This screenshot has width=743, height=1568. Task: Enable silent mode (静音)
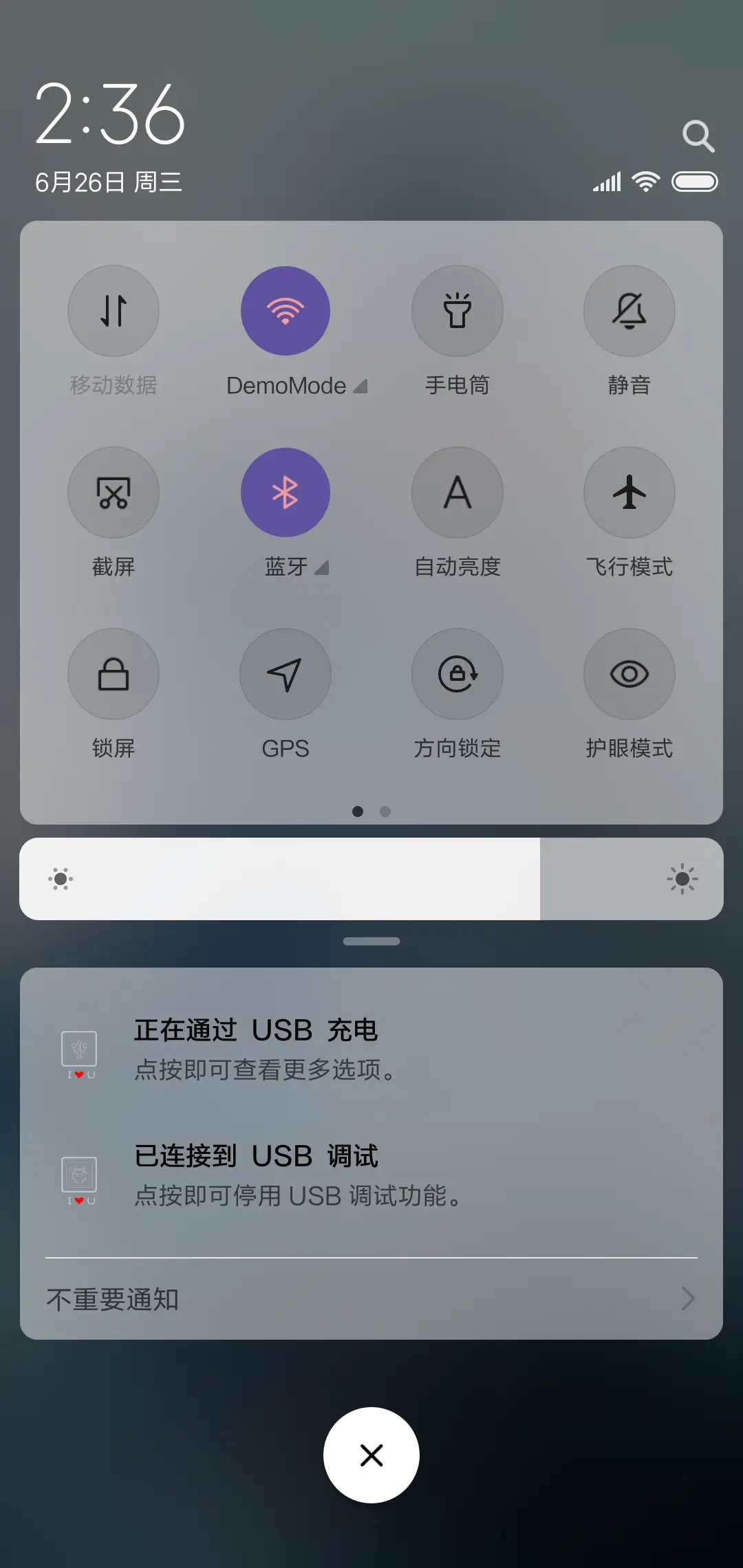(629, 311)
